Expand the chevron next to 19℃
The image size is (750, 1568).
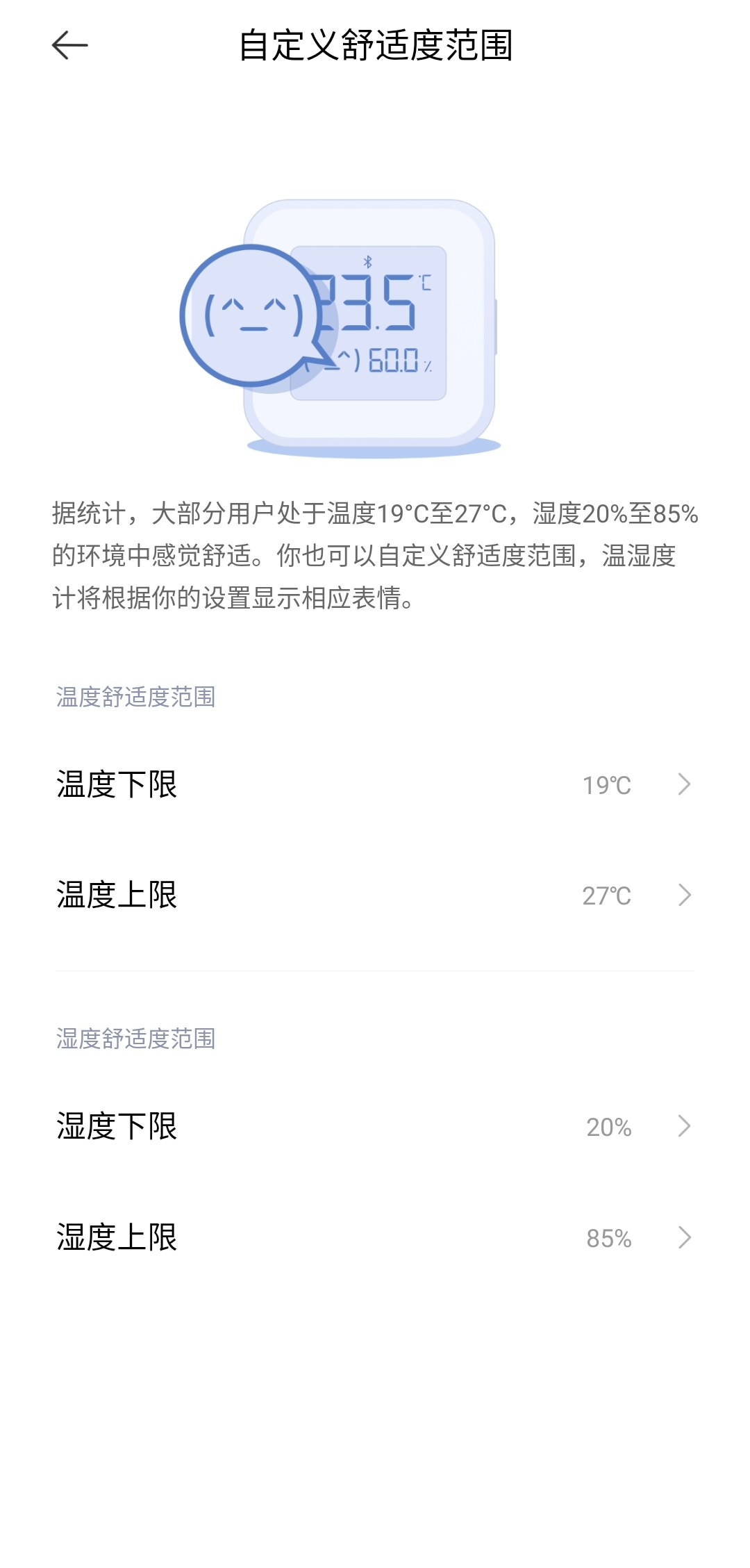[685, 784]
